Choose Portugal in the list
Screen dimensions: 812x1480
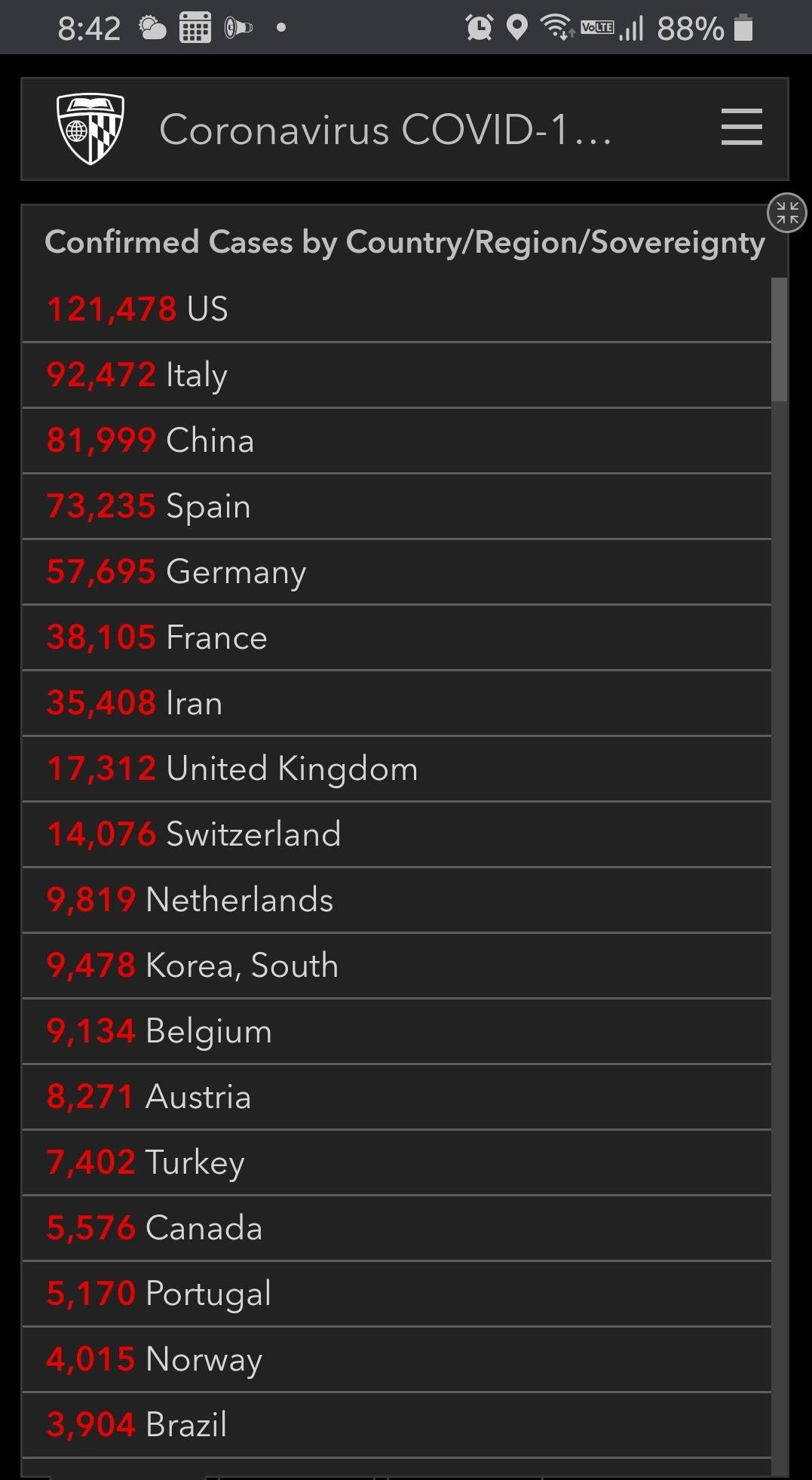coord(397,1294)
